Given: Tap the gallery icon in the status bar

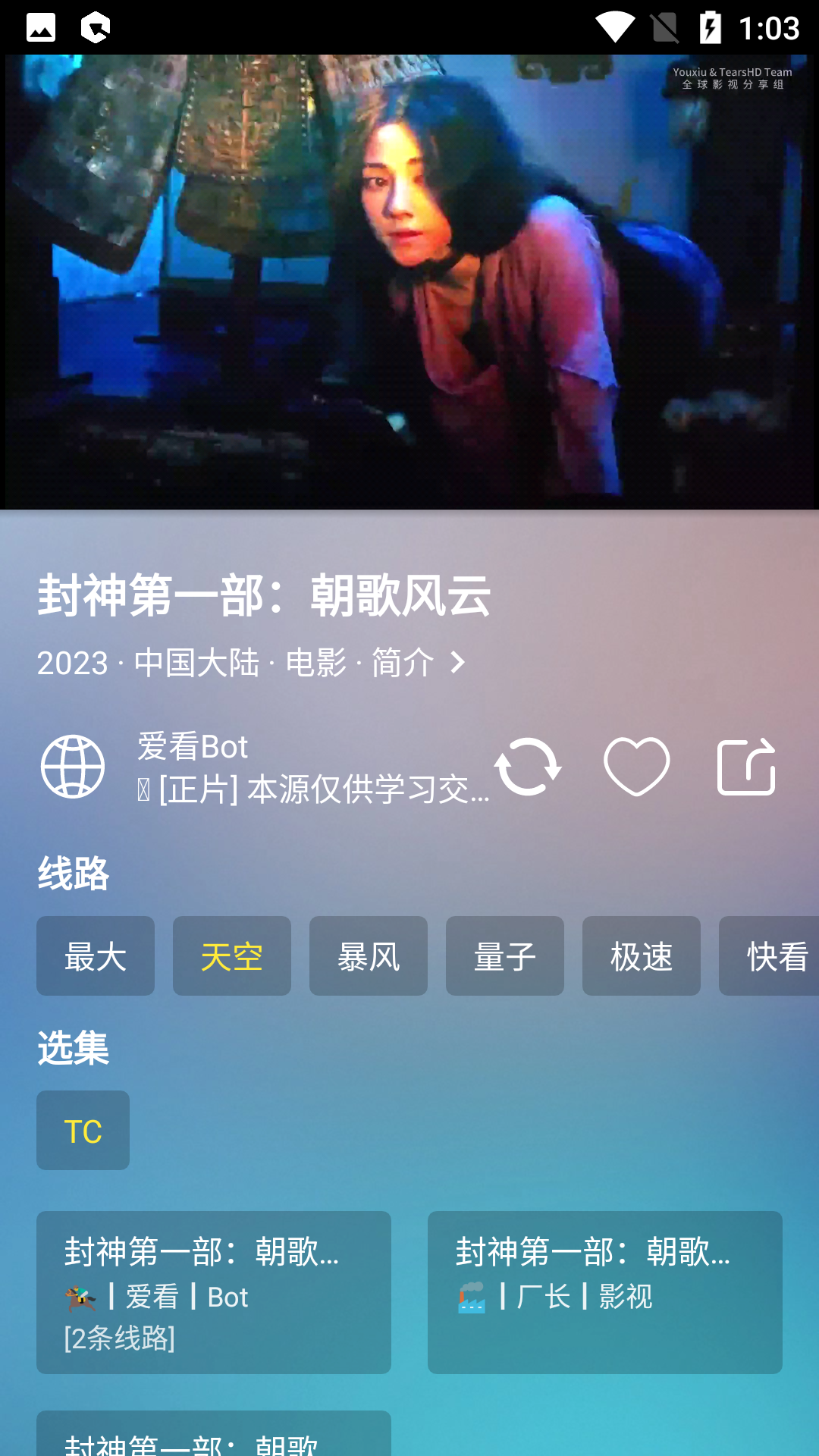Looking at the screenshot, I should click(42, 27).
